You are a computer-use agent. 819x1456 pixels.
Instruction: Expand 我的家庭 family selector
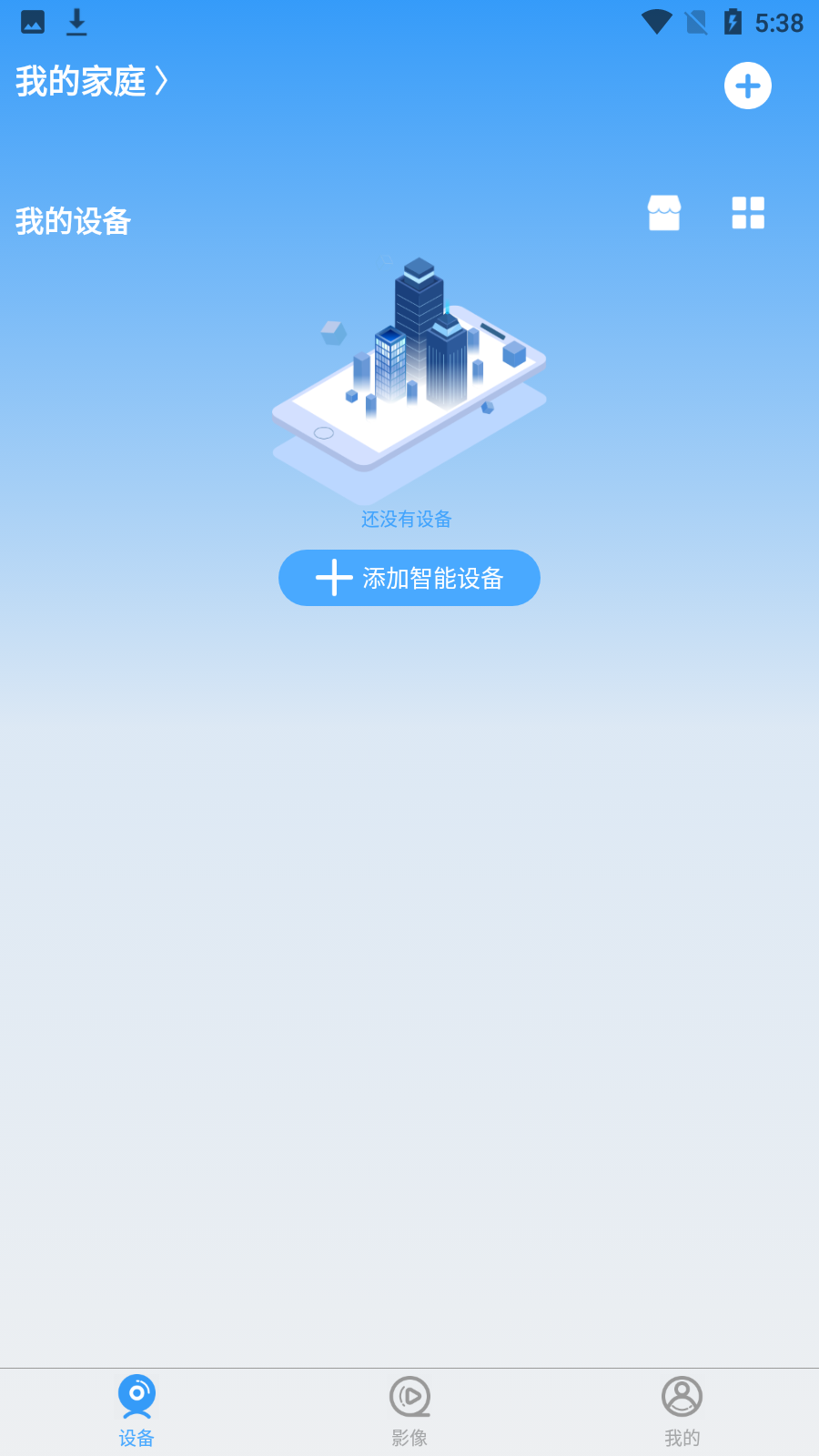tap(79, 81)
